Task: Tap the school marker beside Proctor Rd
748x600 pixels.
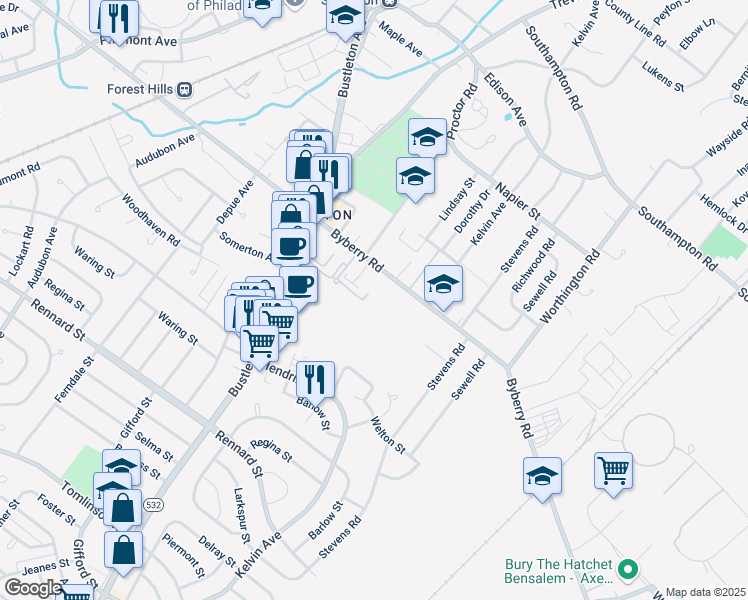Action: tap(427, 138)
